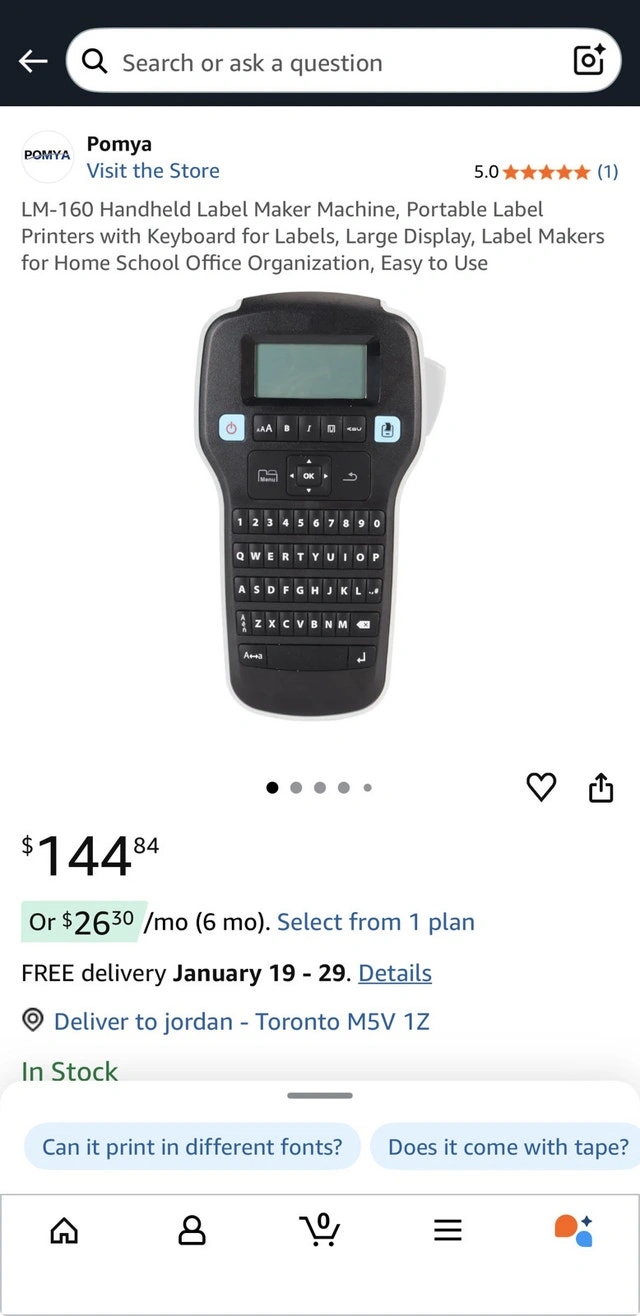Ask "Can it print in different fonts?"
640x1316 pixels.
coord(192,1147)
